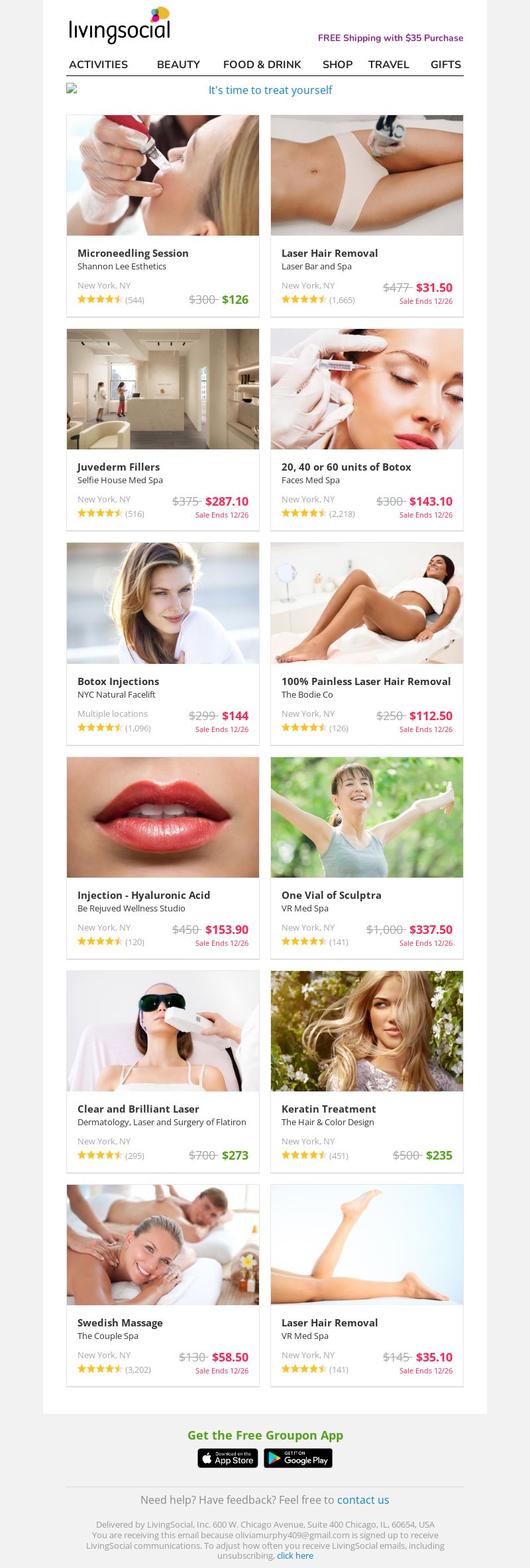Follow the 'contact us' link

pyautogui.click(x=362, y=1500)
